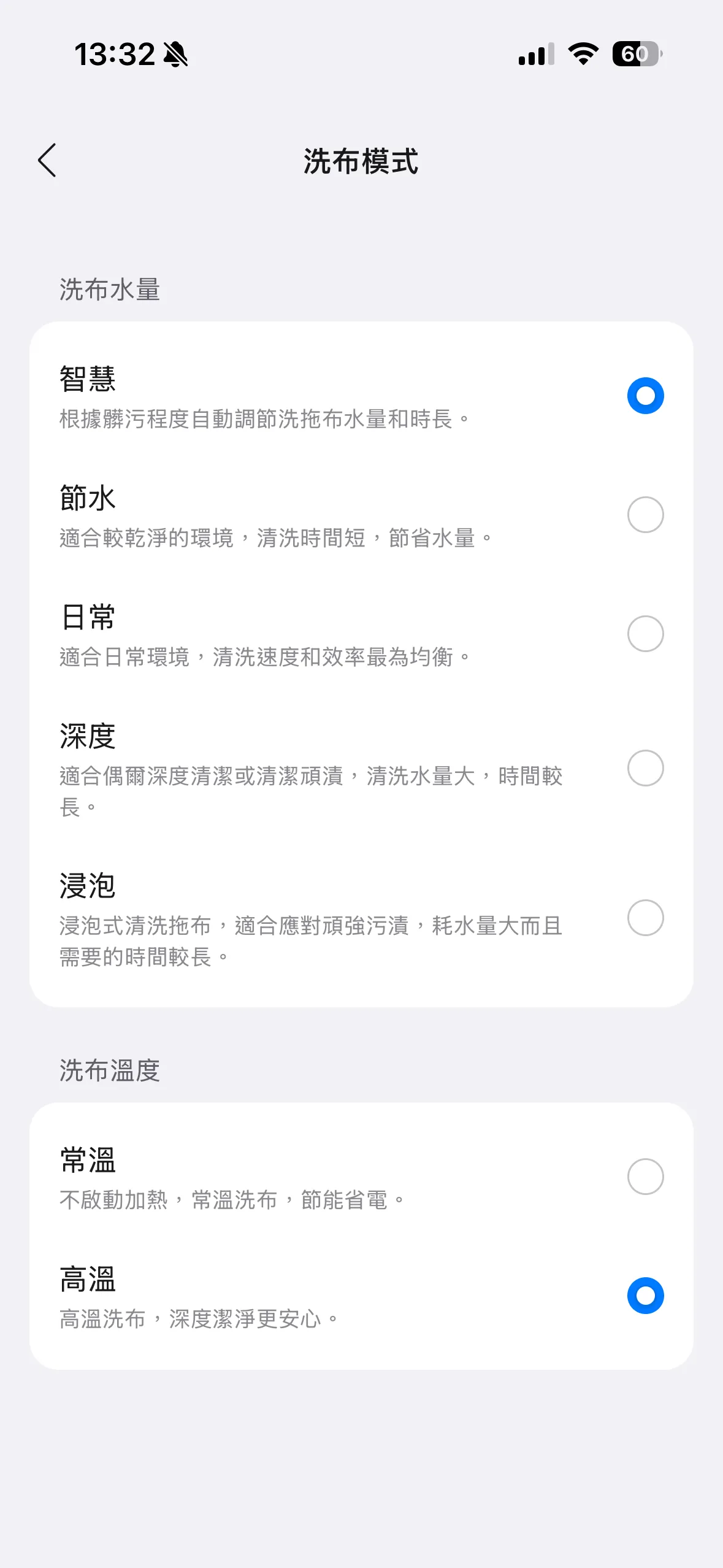Set wash temperature to 常溫
723x1568 pixels.
click(645, 1177)
